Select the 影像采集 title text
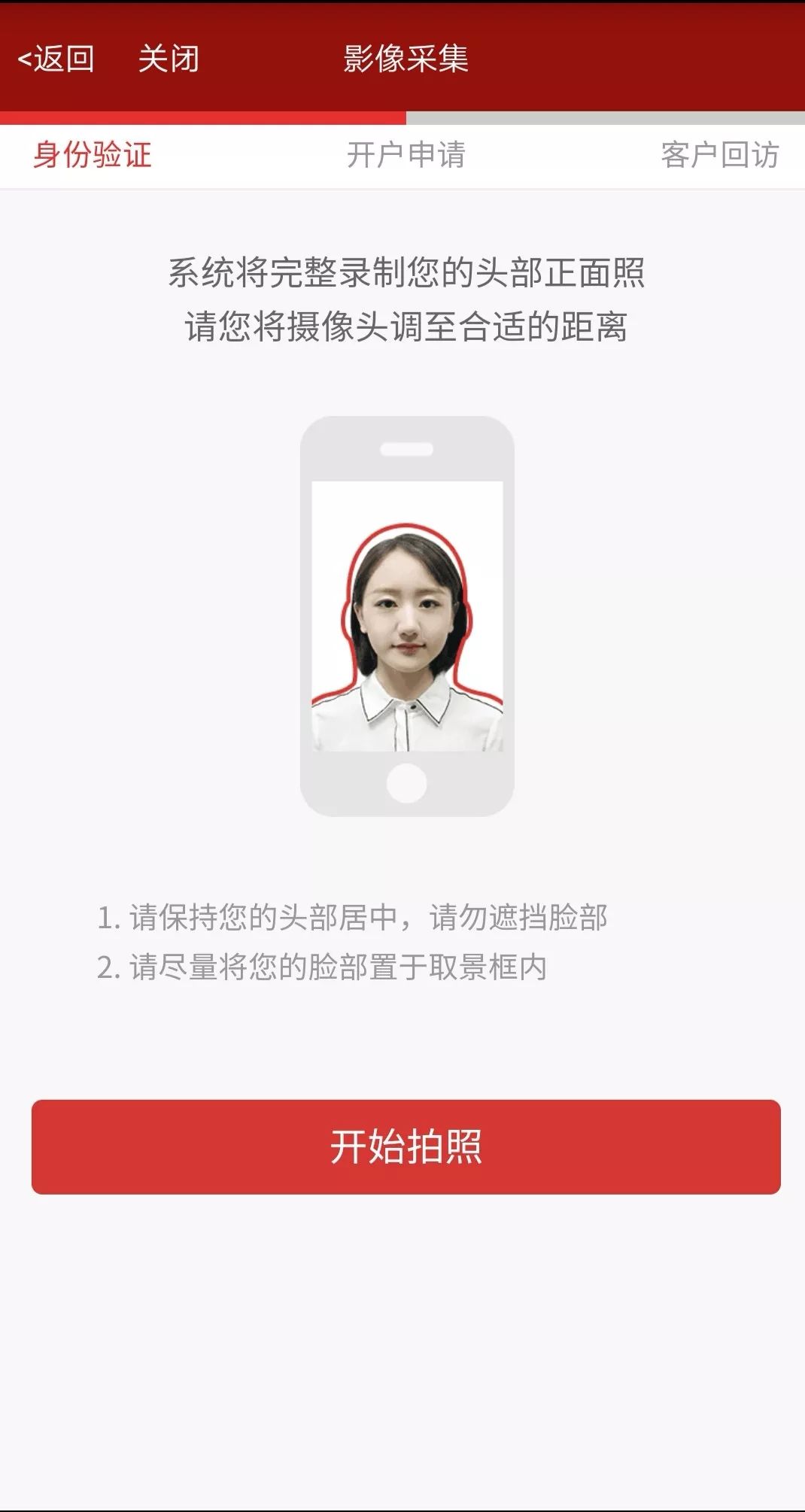 404,60
